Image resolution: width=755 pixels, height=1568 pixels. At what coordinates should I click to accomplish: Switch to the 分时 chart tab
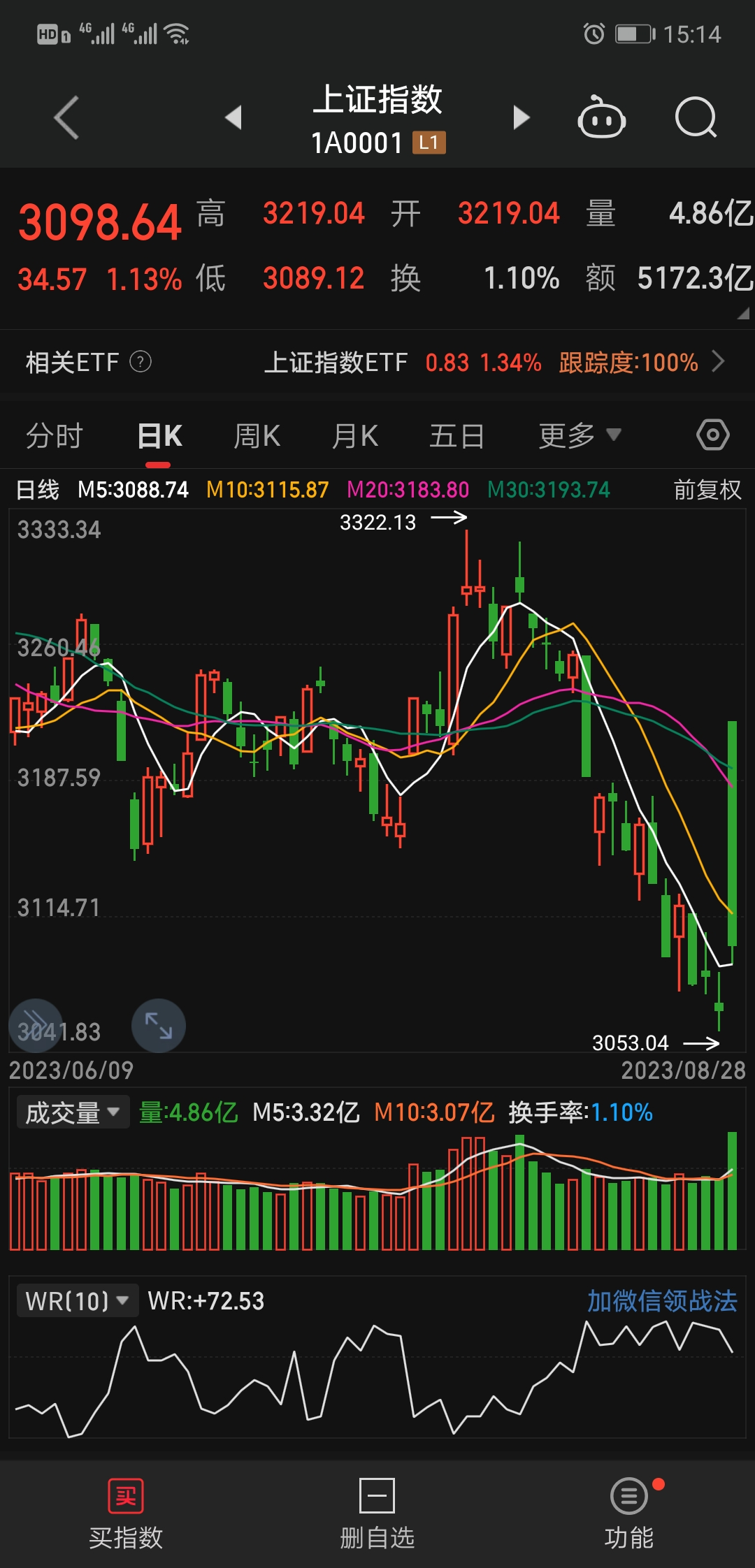55,436
